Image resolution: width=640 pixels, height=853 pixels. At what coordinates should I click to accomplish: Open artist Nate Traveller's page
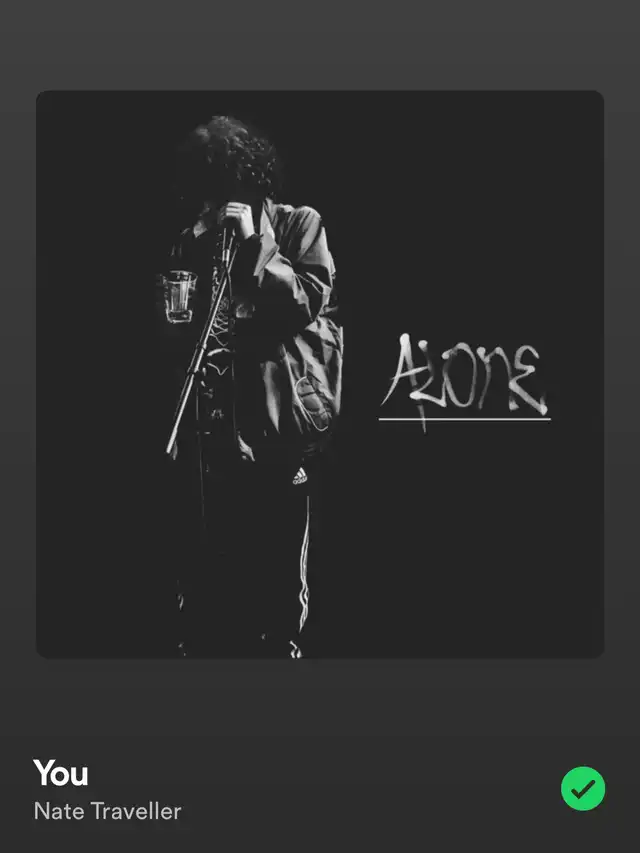point(108,811)
